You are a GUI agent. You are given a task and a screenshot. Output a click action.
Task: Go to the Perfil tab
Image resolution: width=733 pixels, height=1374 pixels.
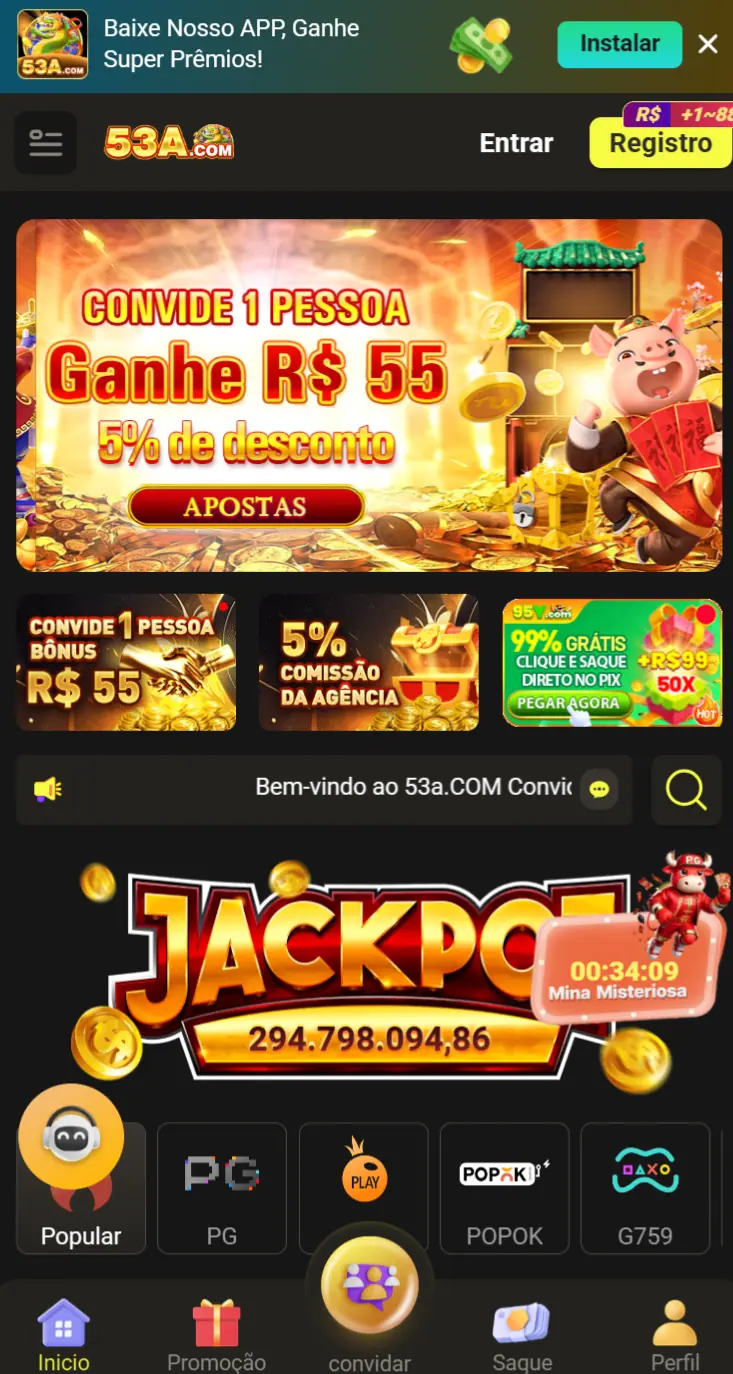coord(675,1335)
